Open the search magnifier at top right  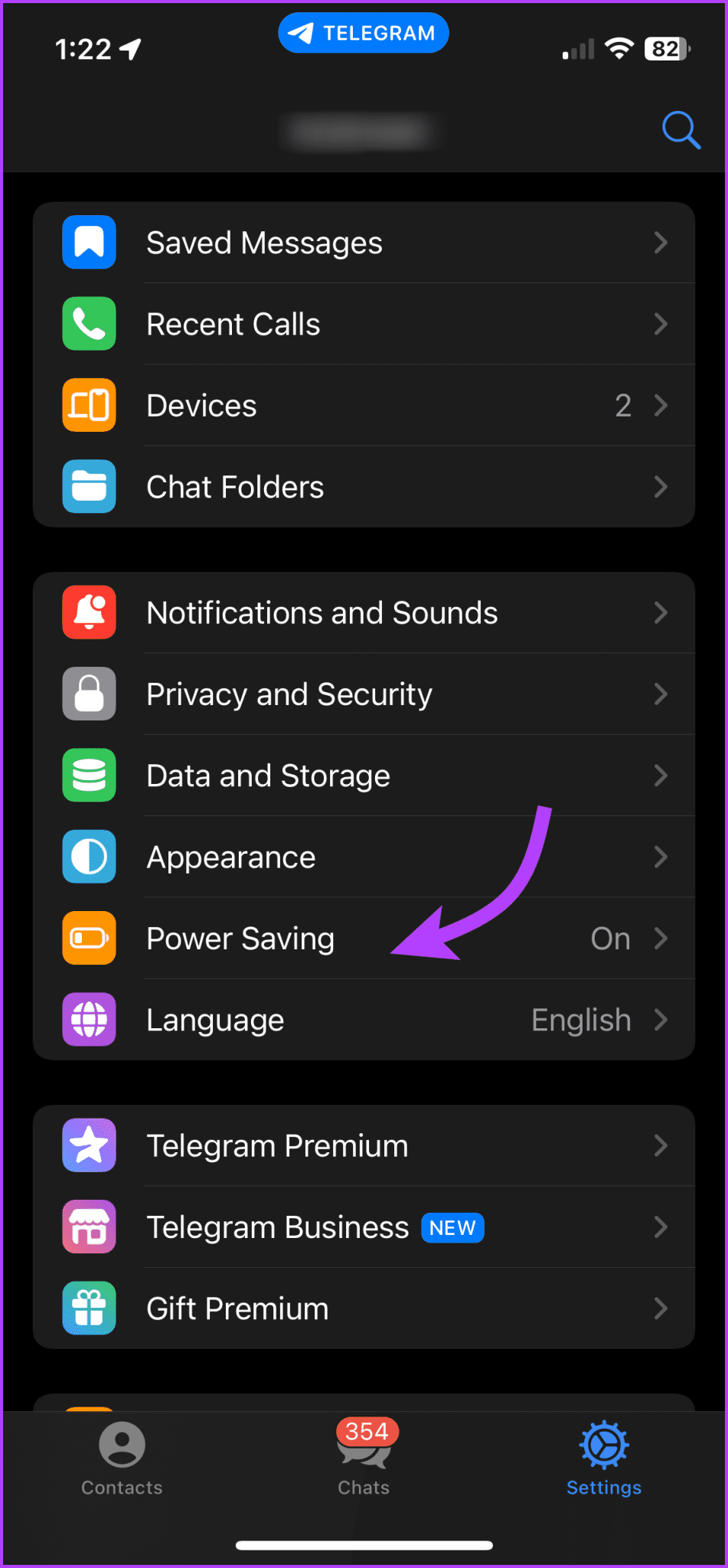(681, 130)
